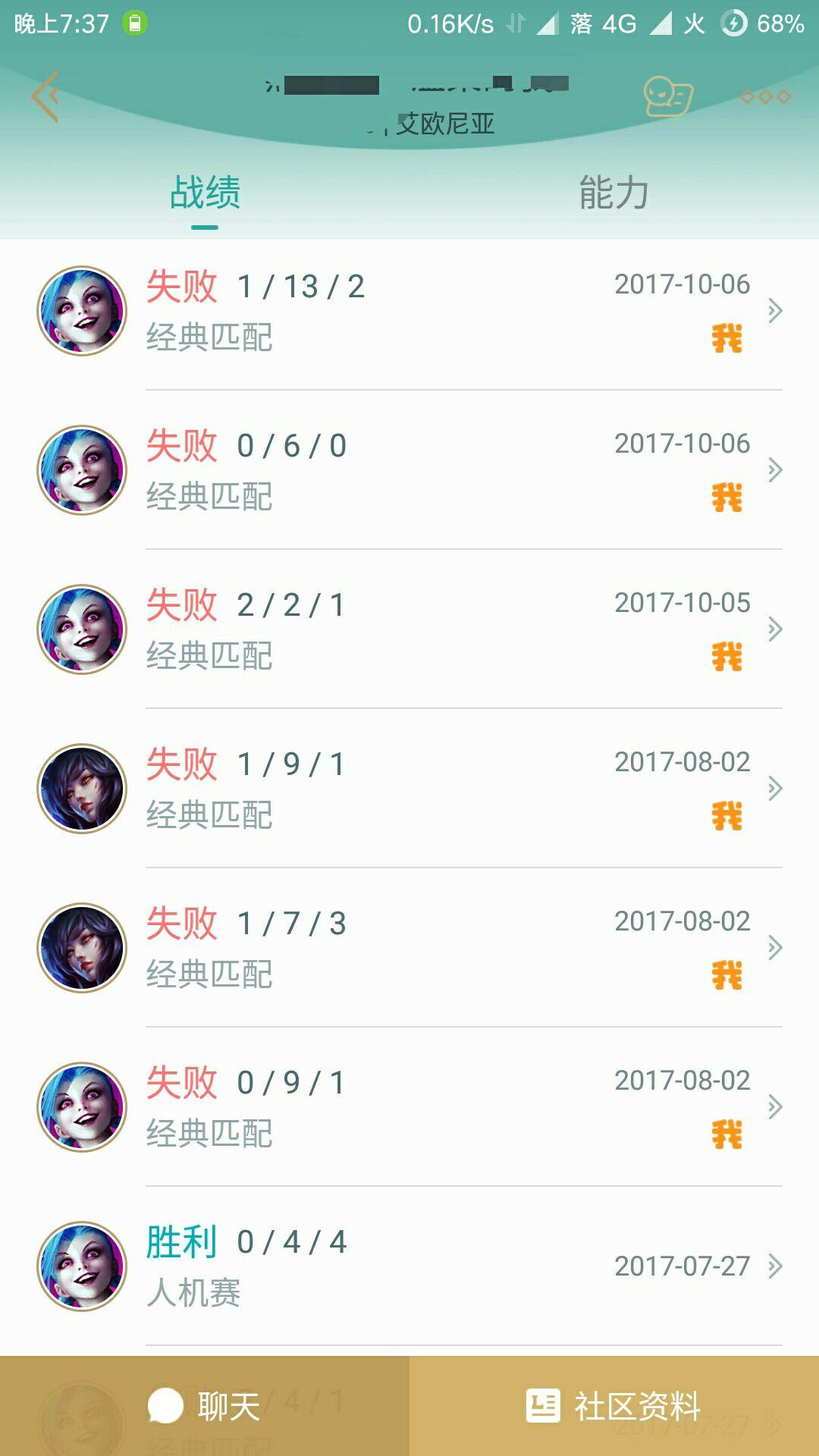Screen dimensions: 819x1456
Task: View the 1 / 7 / 3 match details
Action: point(409,948)
